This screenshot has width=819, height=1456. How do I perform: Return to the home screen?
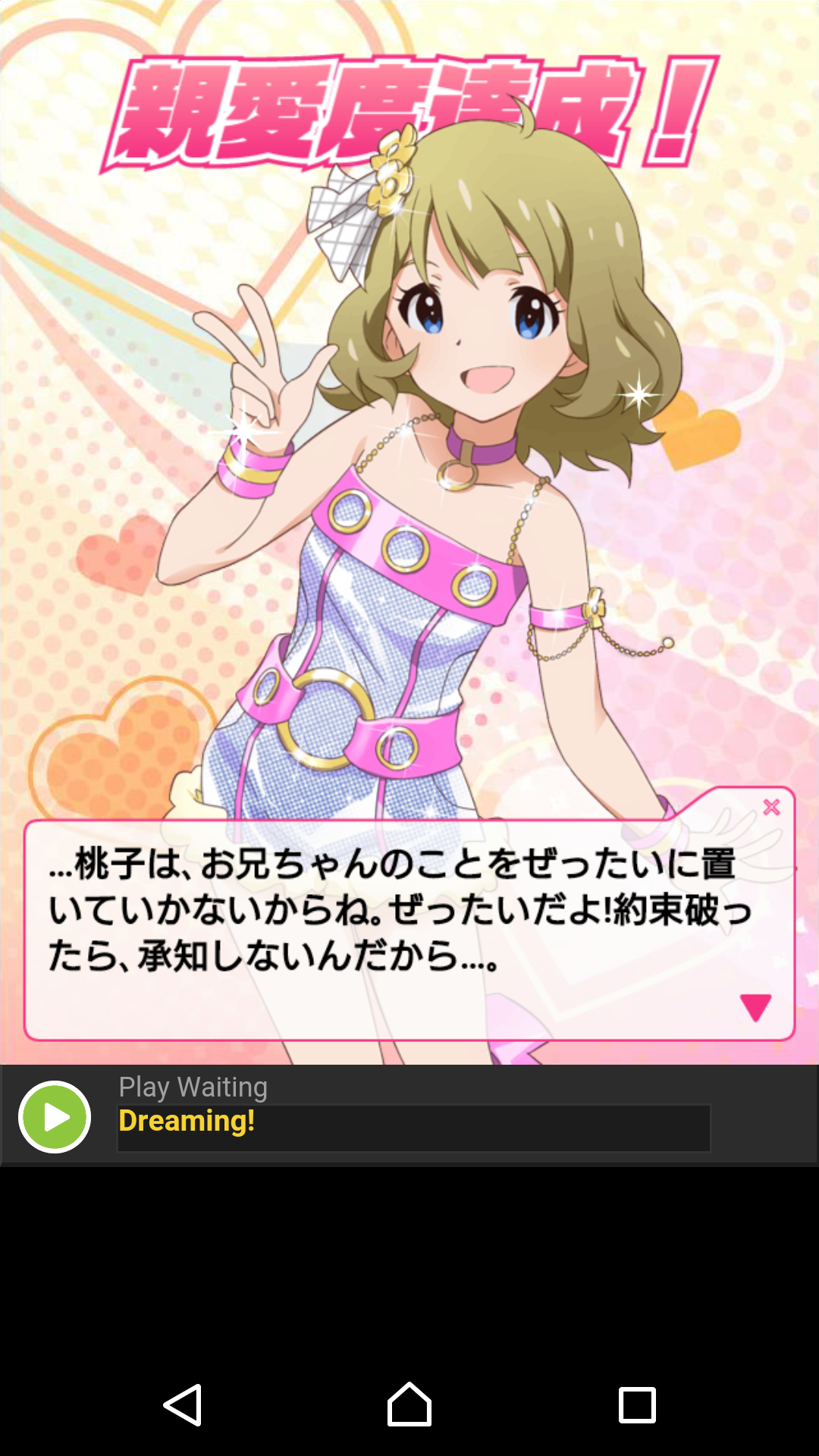tap(409, 1404)
